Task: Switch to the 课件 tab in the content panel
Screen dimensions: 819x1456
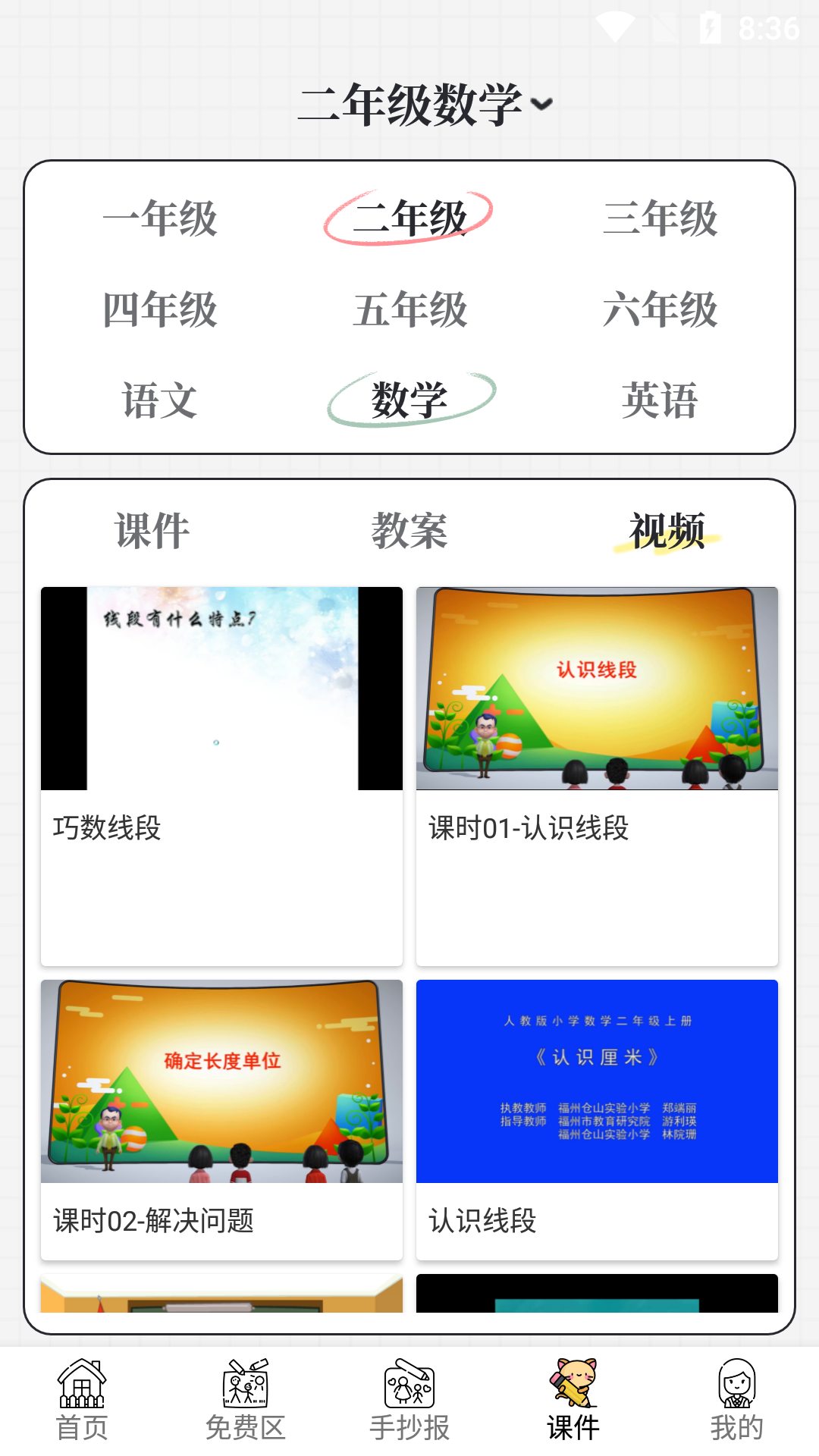Action: [x=152, y=530]
